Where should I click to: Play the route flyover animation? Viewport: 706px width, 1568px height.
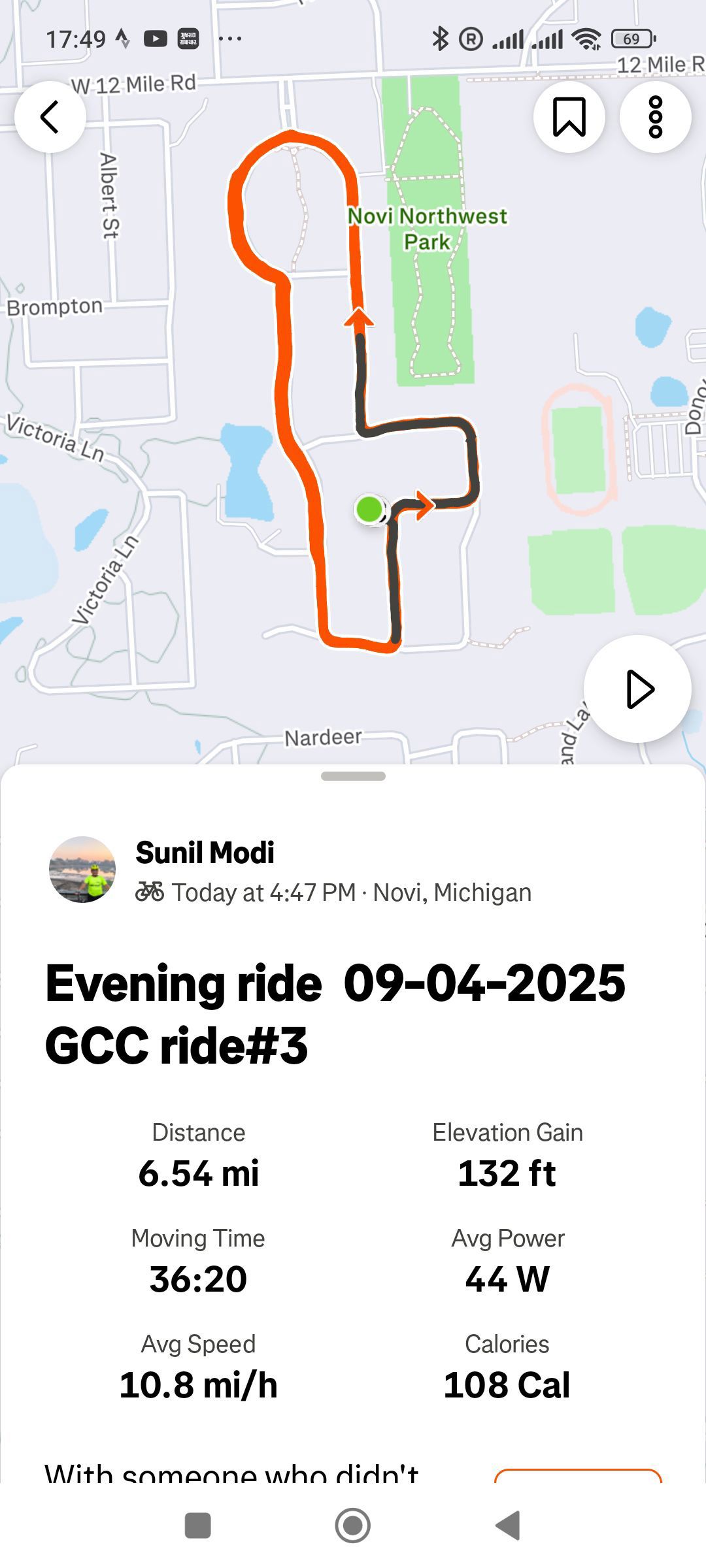pyautogui.click(x=637, y=689)
